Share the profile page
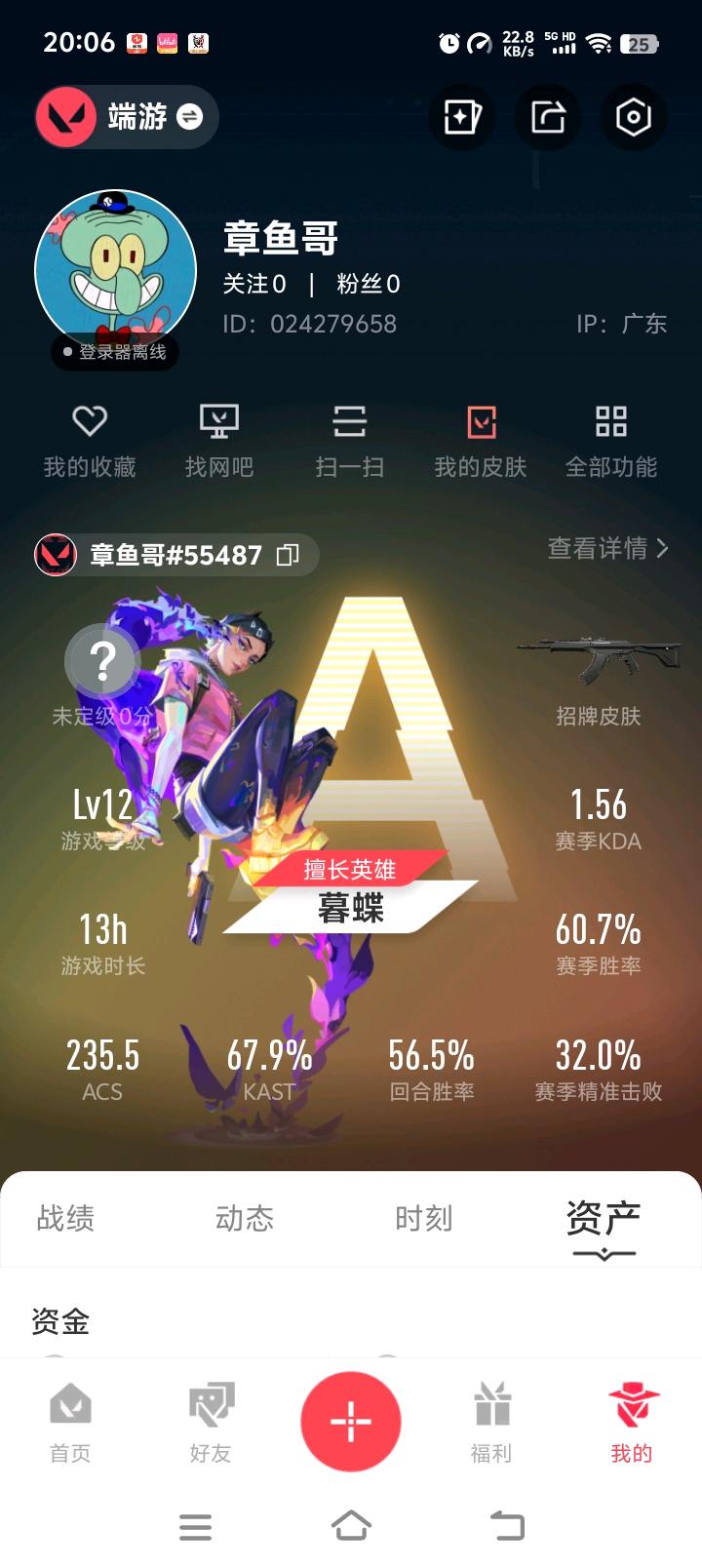Viewport: 702px width, 1568px height. [548, 118]
